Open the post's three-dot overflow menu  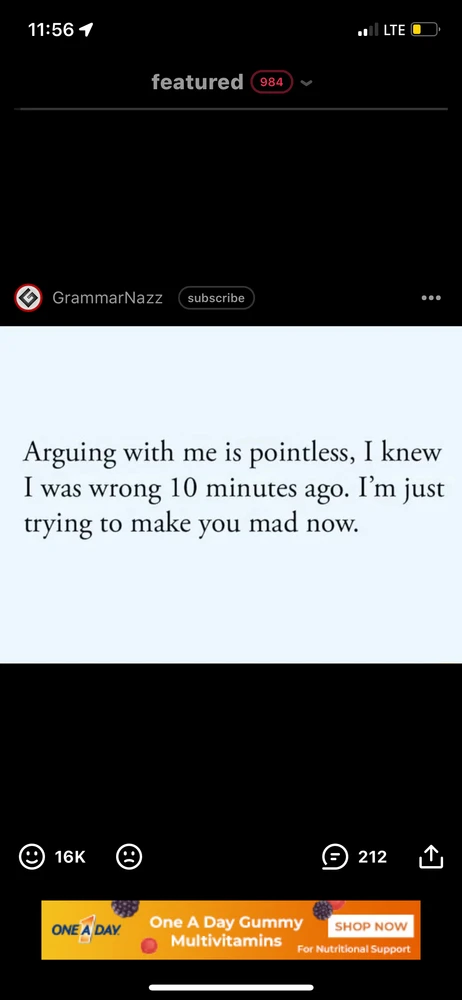[431, 298]
